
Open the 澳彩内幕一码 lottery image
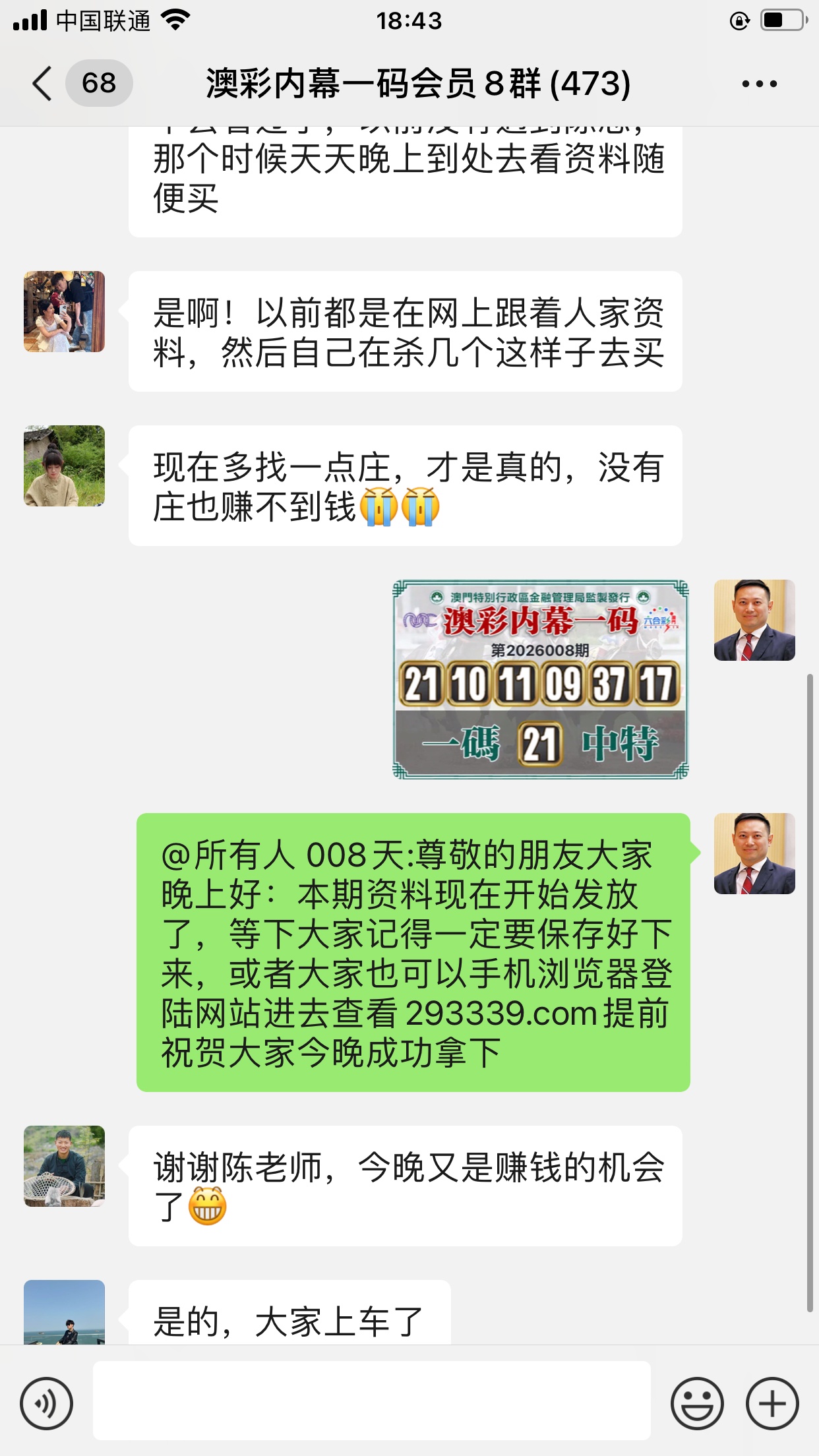(x=540, y=679)
